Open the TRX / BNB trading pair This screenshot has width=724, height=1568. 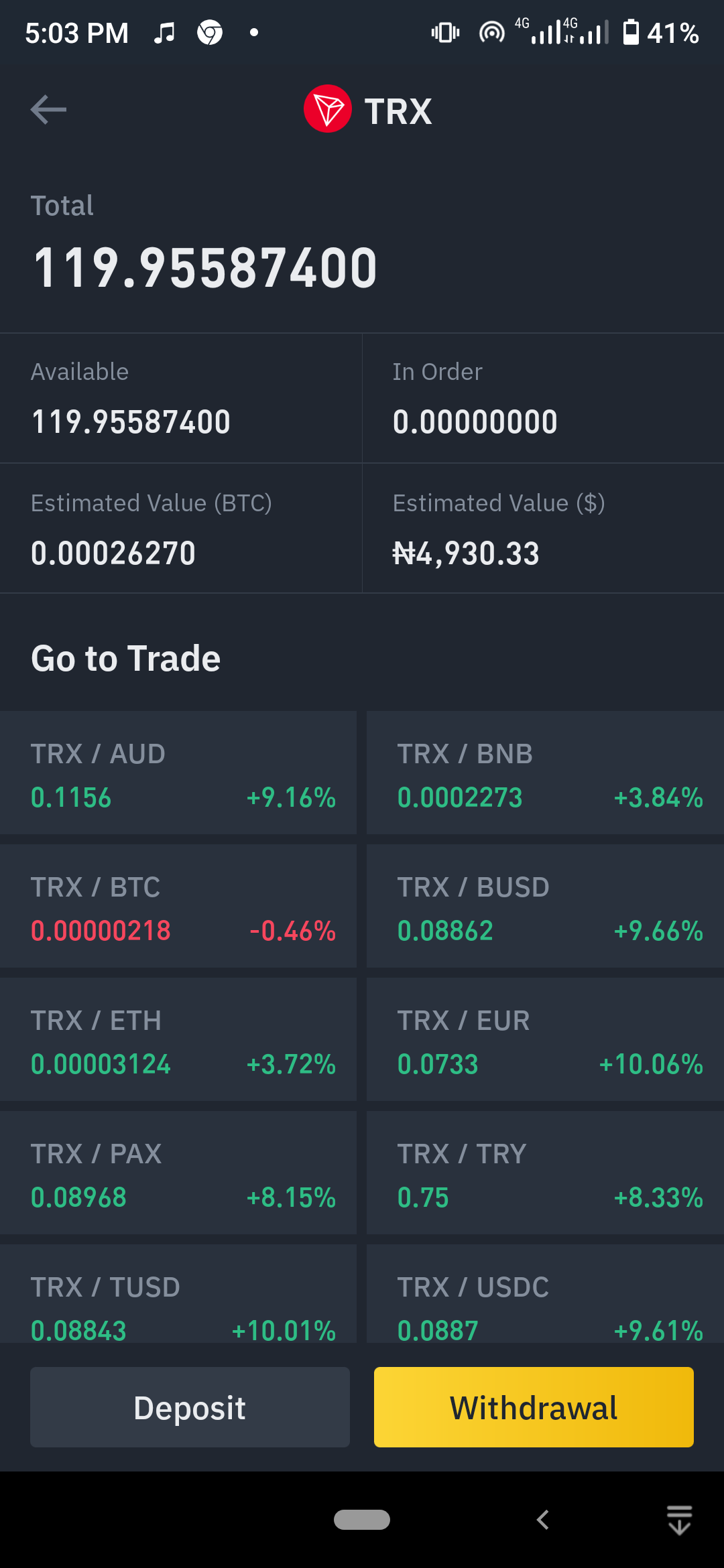pyautogui.click(x=545, y=773)
